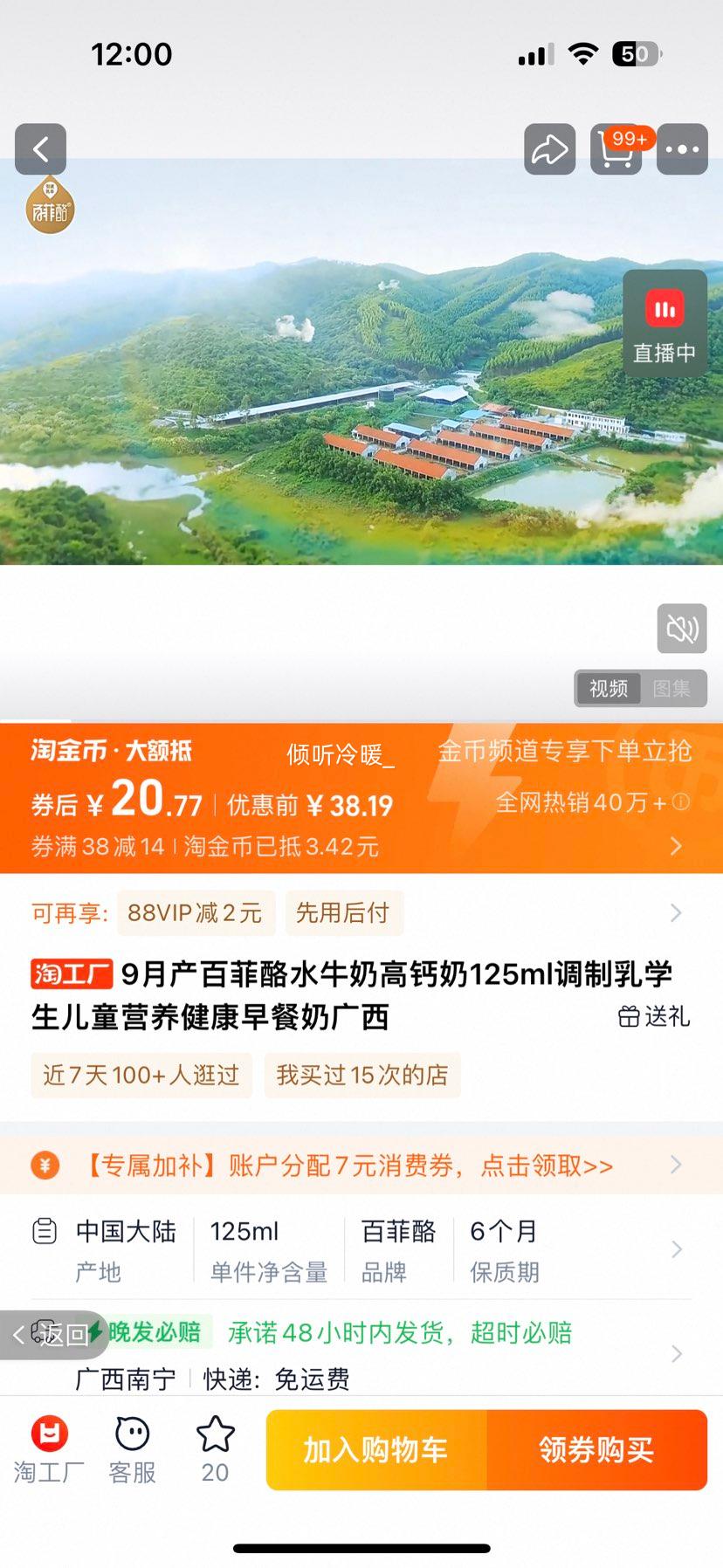Tap 加入购物车 to add to cart
This screenshot has height=1568, width=723.
[x=375, y=1450]
